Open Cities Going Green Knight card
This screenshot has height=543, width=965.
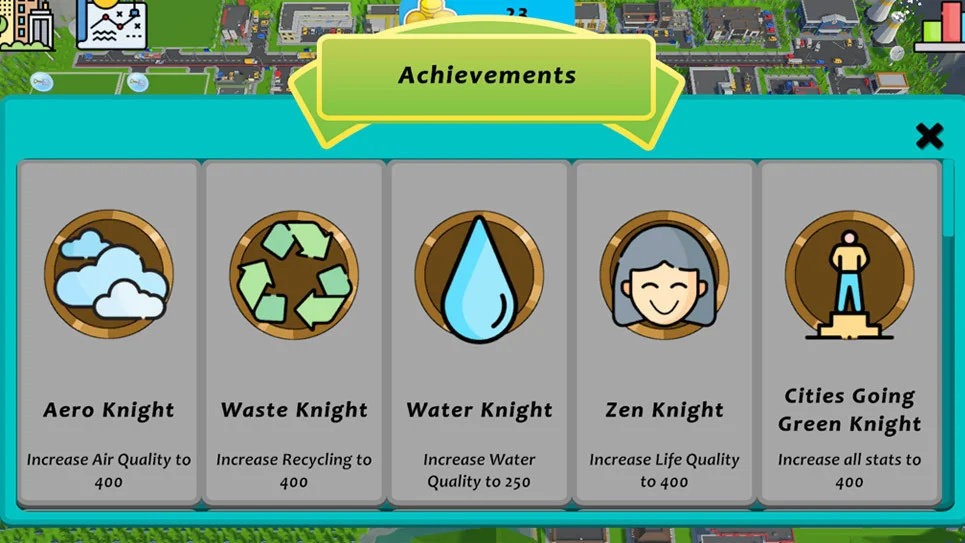pyautogui.click(x=849, y=332)
